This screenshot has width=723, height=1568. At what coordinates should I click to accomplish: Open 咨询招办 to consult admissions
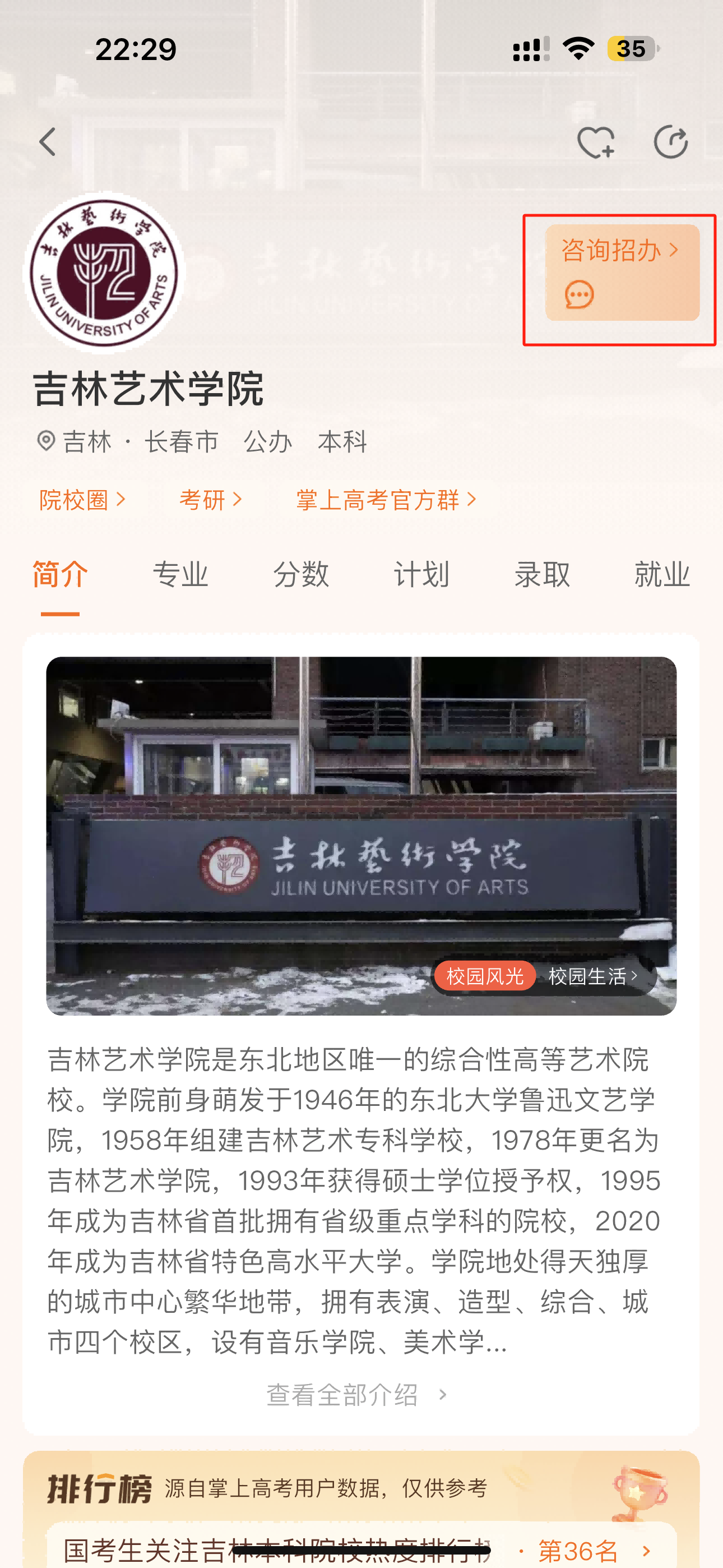[x=622, y=273]
